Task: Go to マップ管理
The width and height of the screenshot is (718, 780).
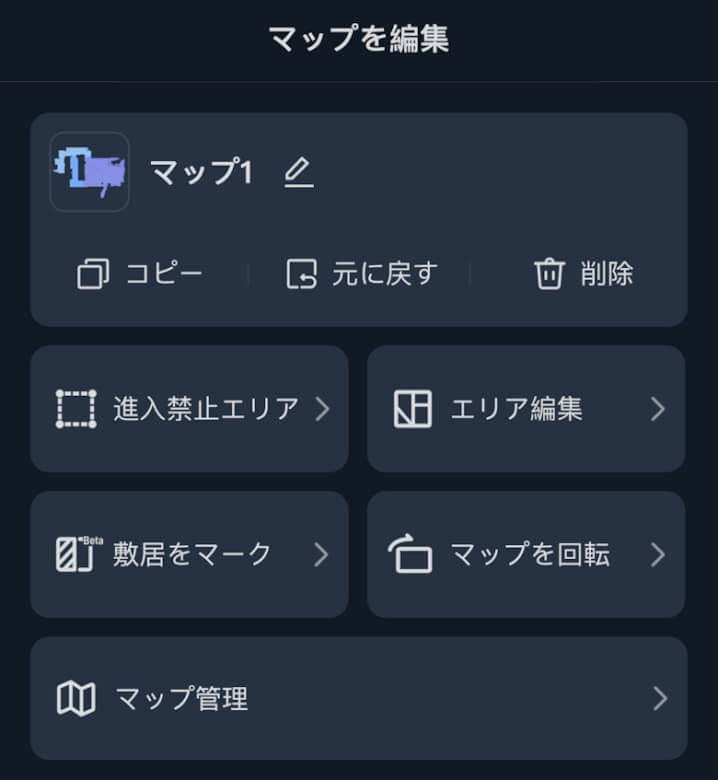Action: [x=359, y=699]
